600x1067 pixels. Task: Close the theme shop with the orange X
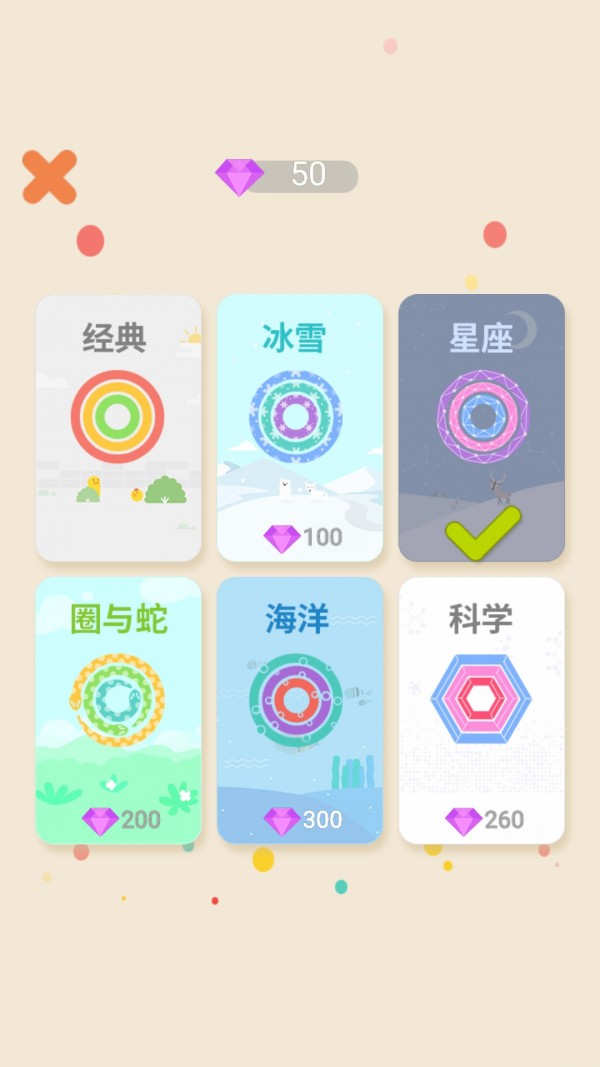click(49, 177)
